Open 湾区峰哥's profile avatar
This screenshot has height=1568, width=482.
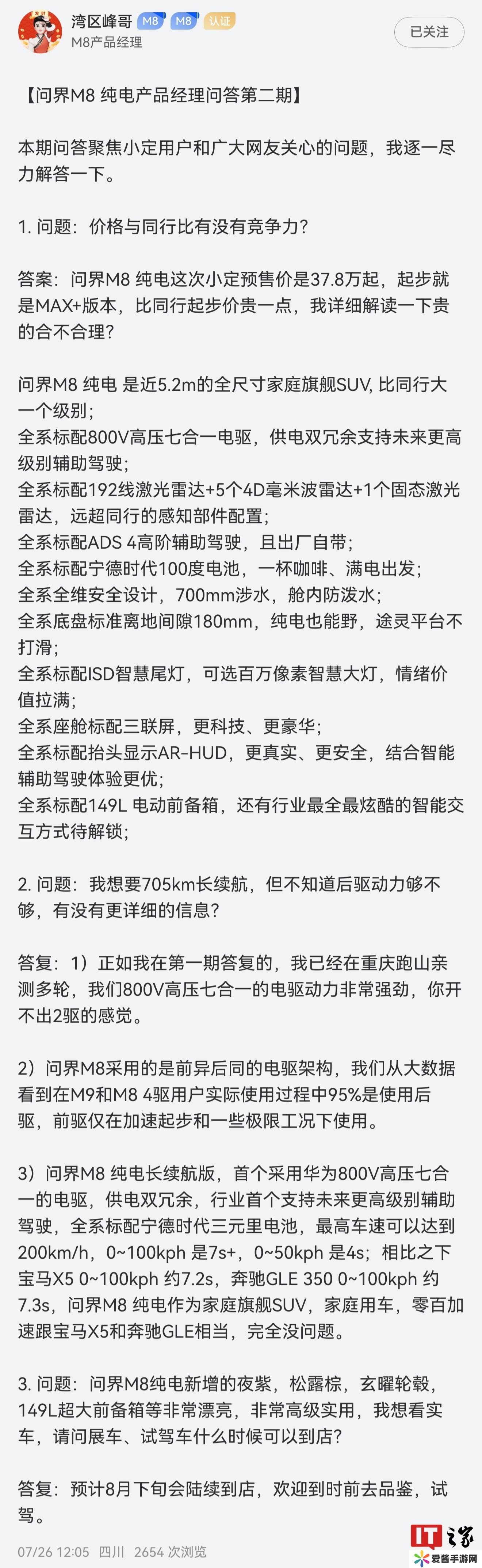point(39,32)
